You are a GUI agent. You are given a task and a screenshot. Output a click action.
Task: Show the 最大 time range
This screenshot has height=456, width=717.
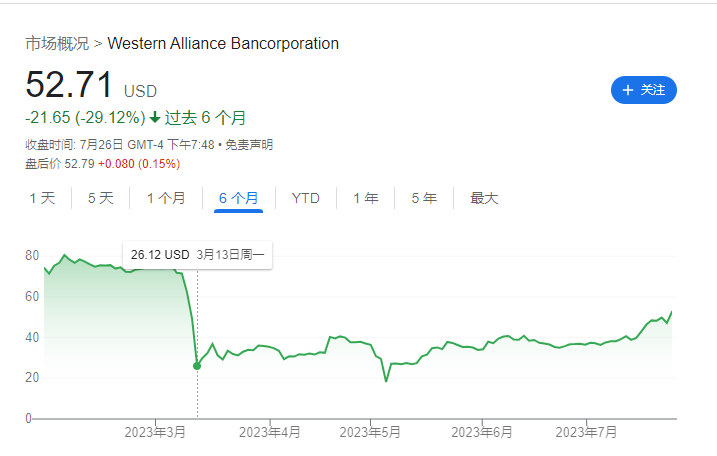coord(484,198)
